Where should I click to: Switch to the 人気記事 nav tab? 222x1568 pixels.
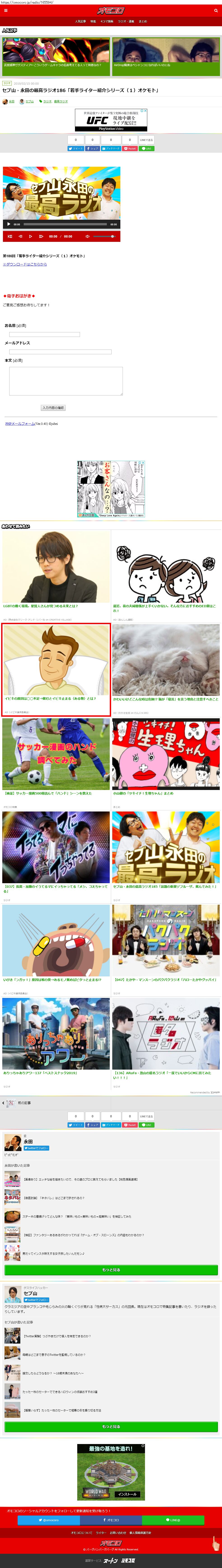point(80,21)
